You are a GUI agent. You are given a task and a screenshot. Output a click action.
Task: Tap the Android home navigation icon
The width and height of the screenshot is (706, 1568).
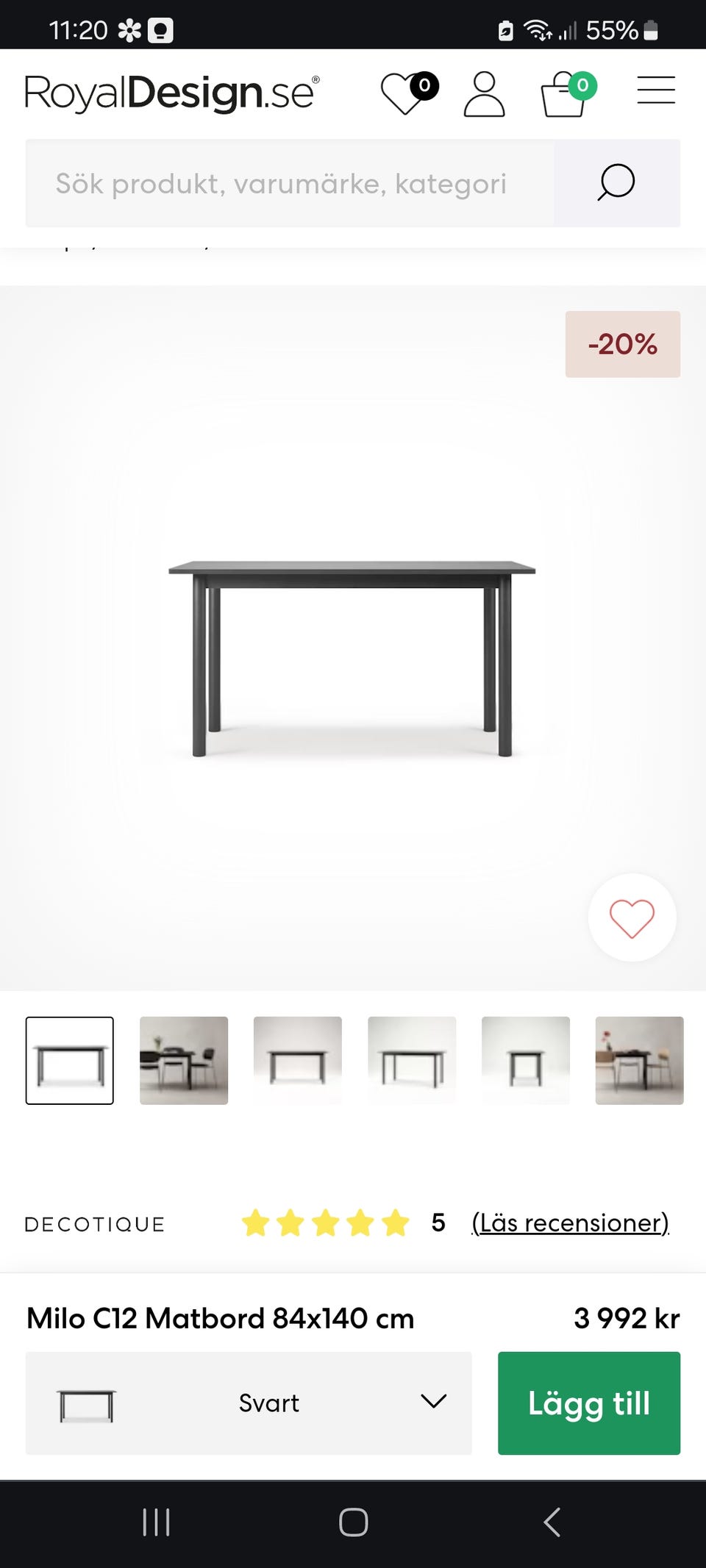coord(353,1523)
